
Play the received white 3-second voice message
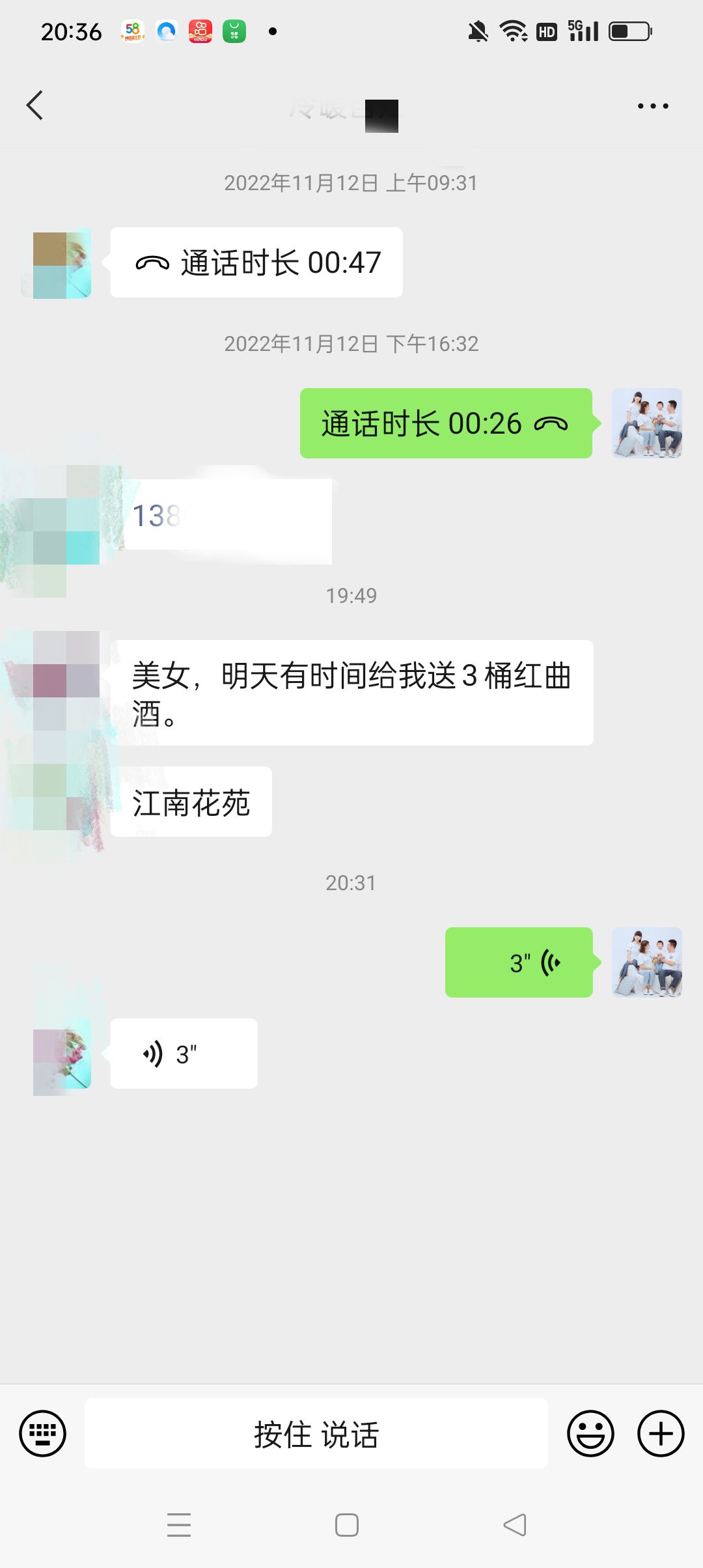184,1054
